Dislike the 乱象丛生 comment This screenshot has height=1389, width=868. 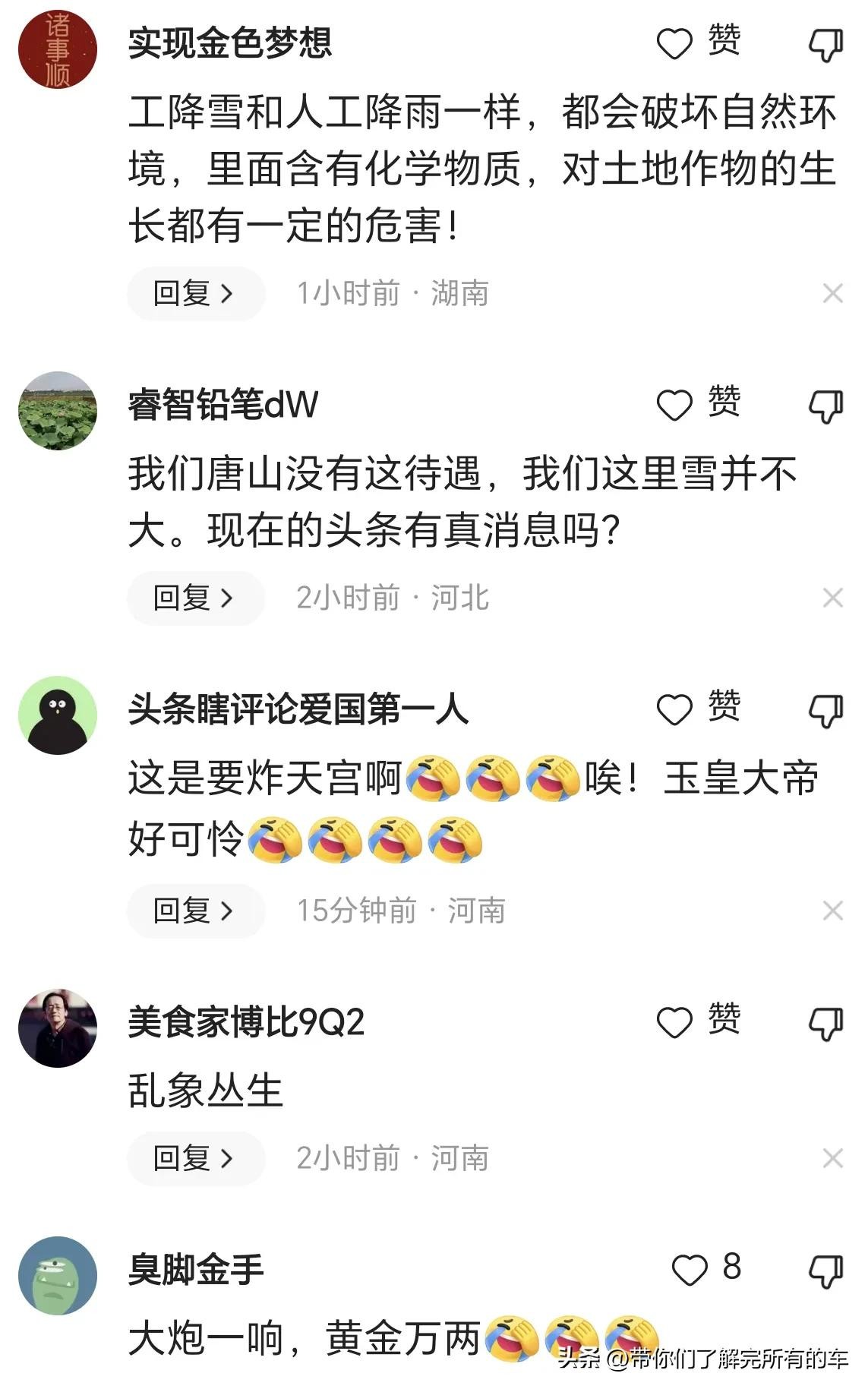(825, 1024)
